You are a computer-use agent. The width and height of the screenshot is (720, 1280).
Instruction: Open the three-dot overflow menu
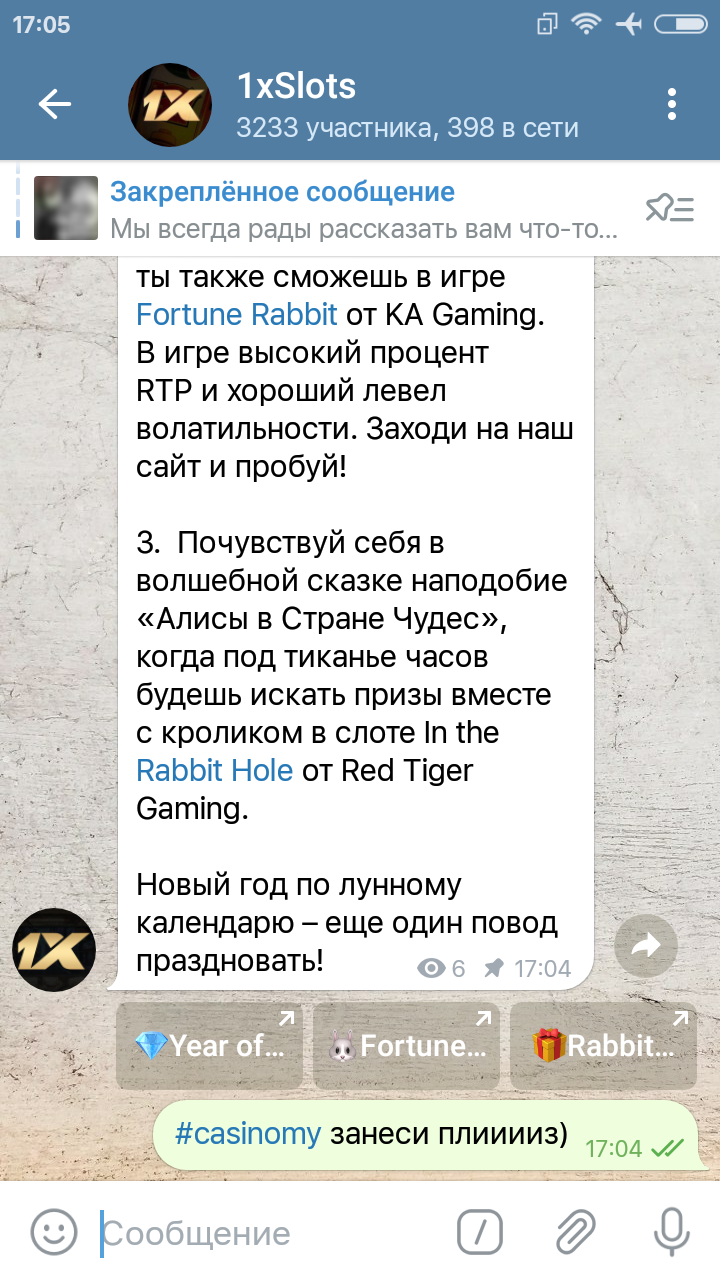[x=672, y=104]
